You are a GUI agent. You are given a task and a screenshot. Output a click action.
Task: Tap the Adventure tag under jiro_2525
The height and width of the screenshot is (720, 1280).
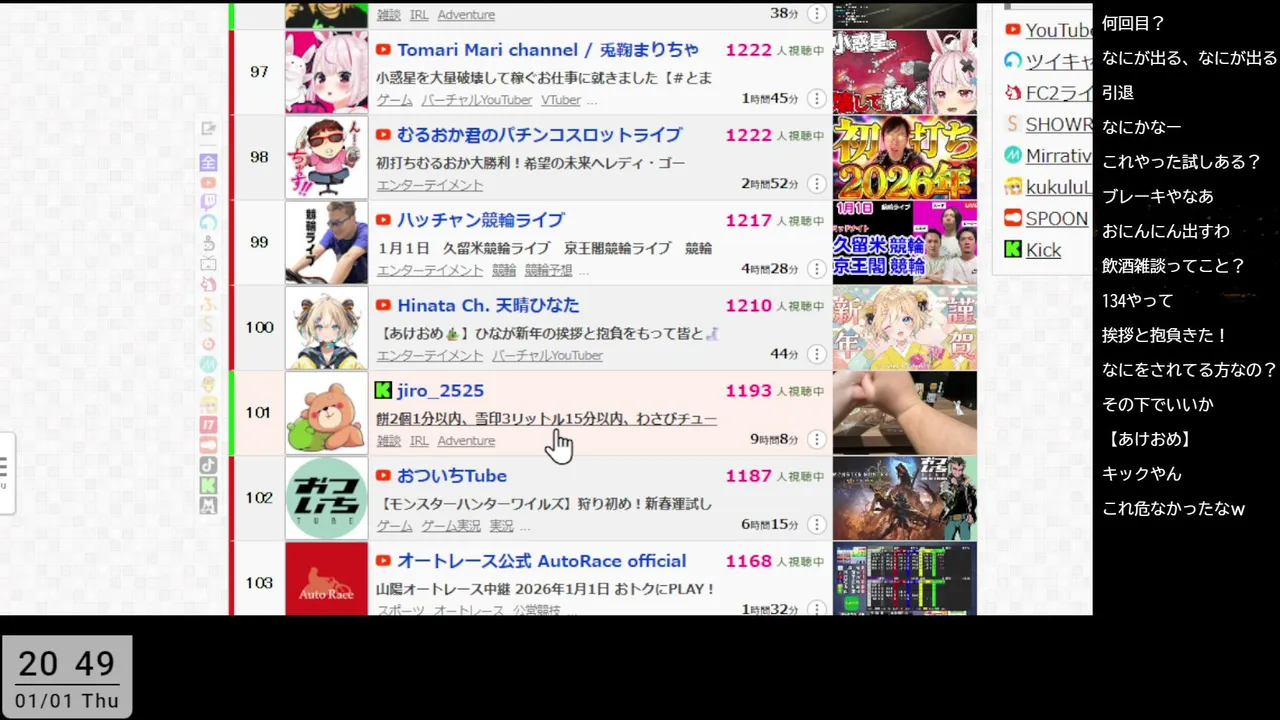[x=466, y=441]
